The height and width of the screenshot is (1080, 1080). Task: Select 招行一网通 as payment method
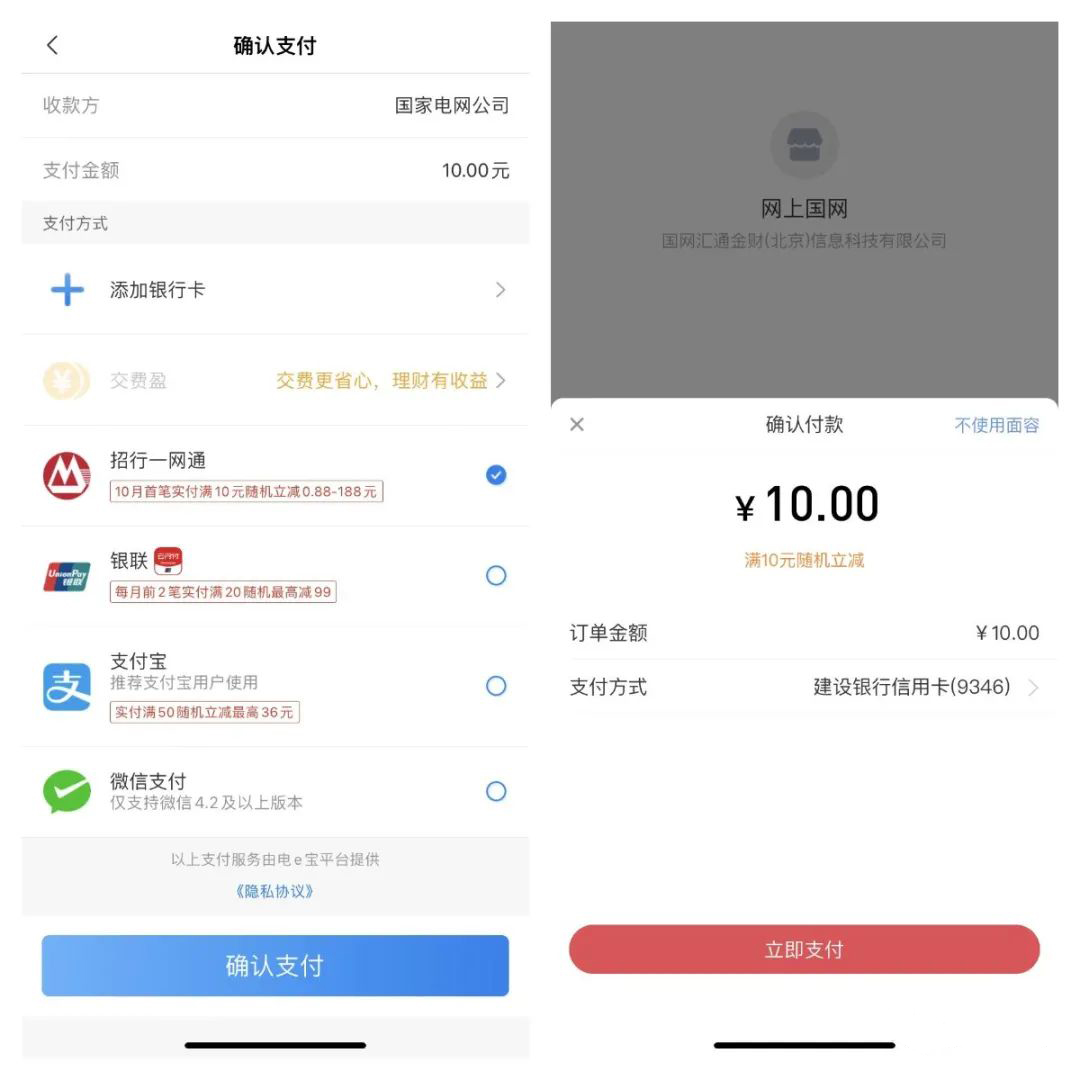495,475
